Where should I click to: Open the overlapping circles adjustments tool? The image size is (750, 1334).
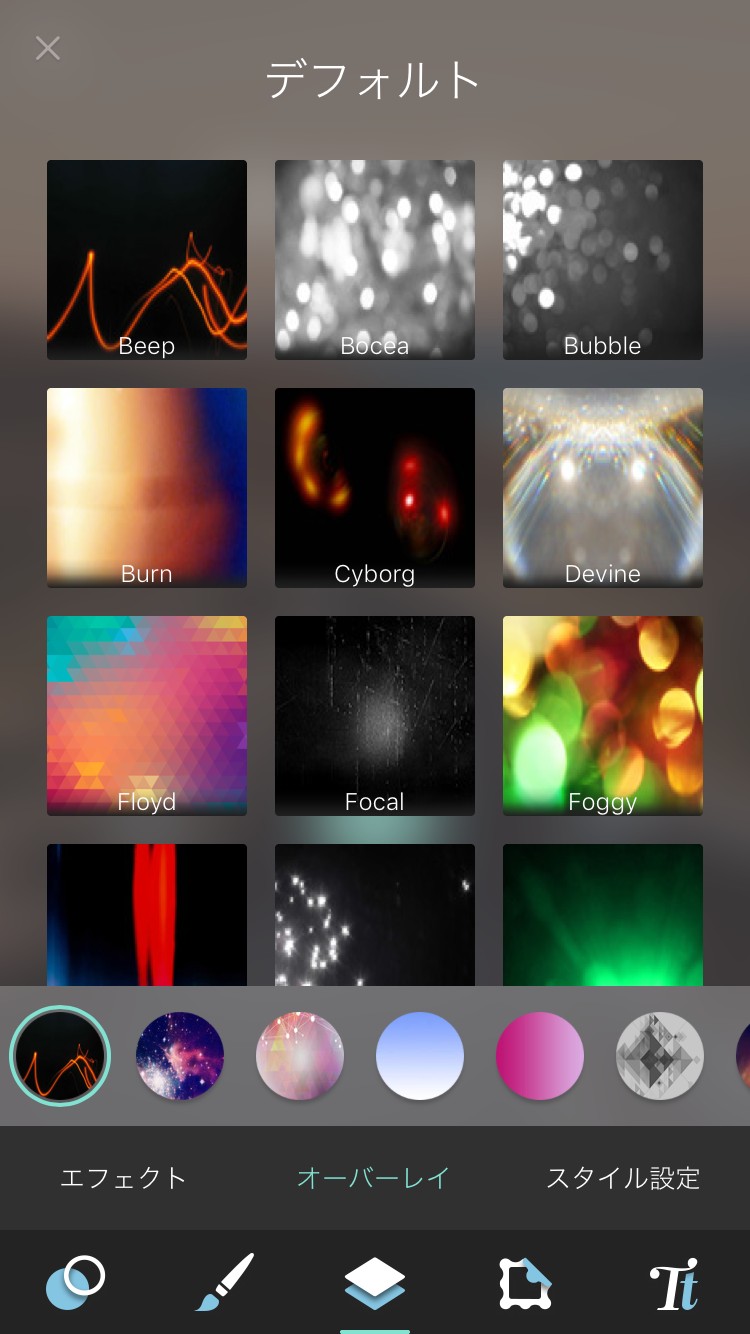(x=75, y=1282)
